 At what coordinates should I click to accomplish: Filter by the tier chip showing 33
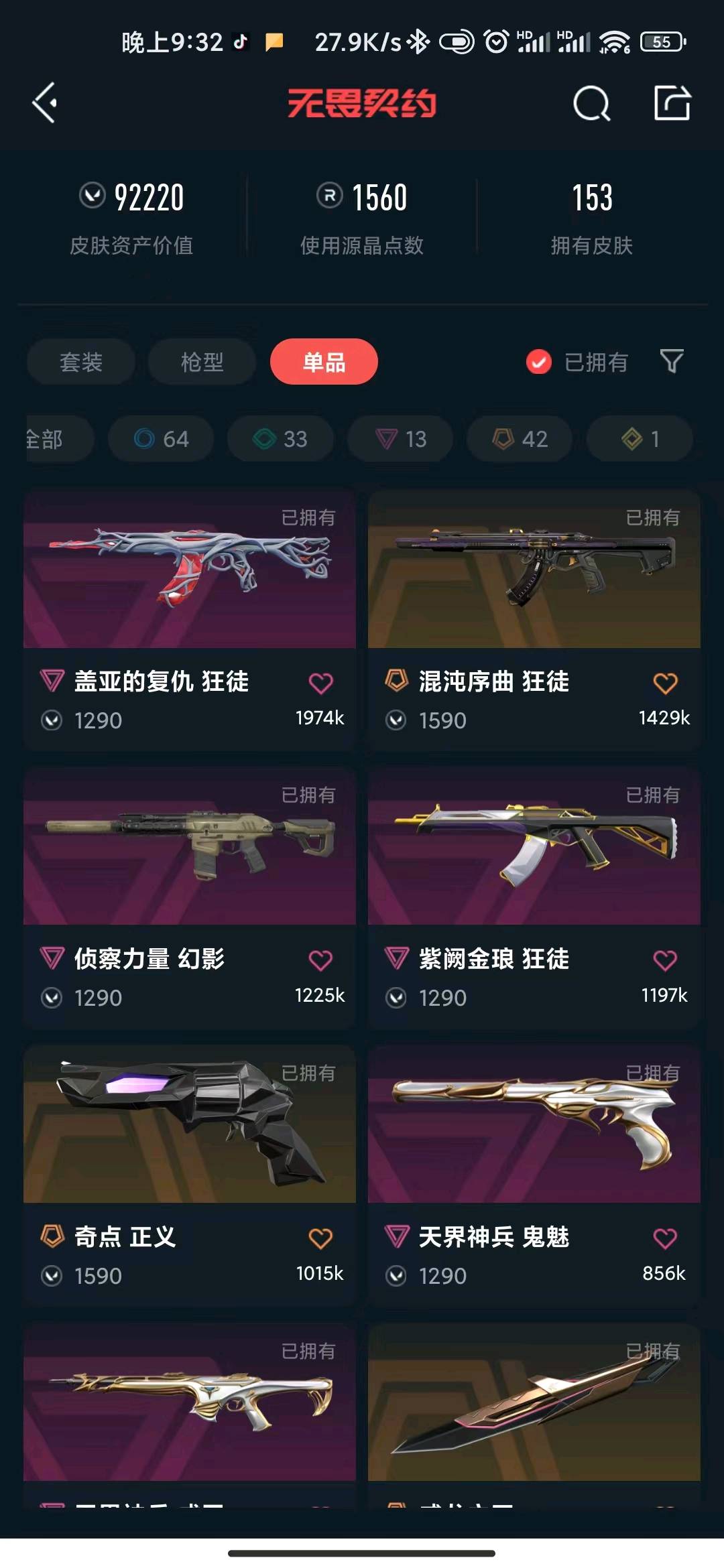280,439
